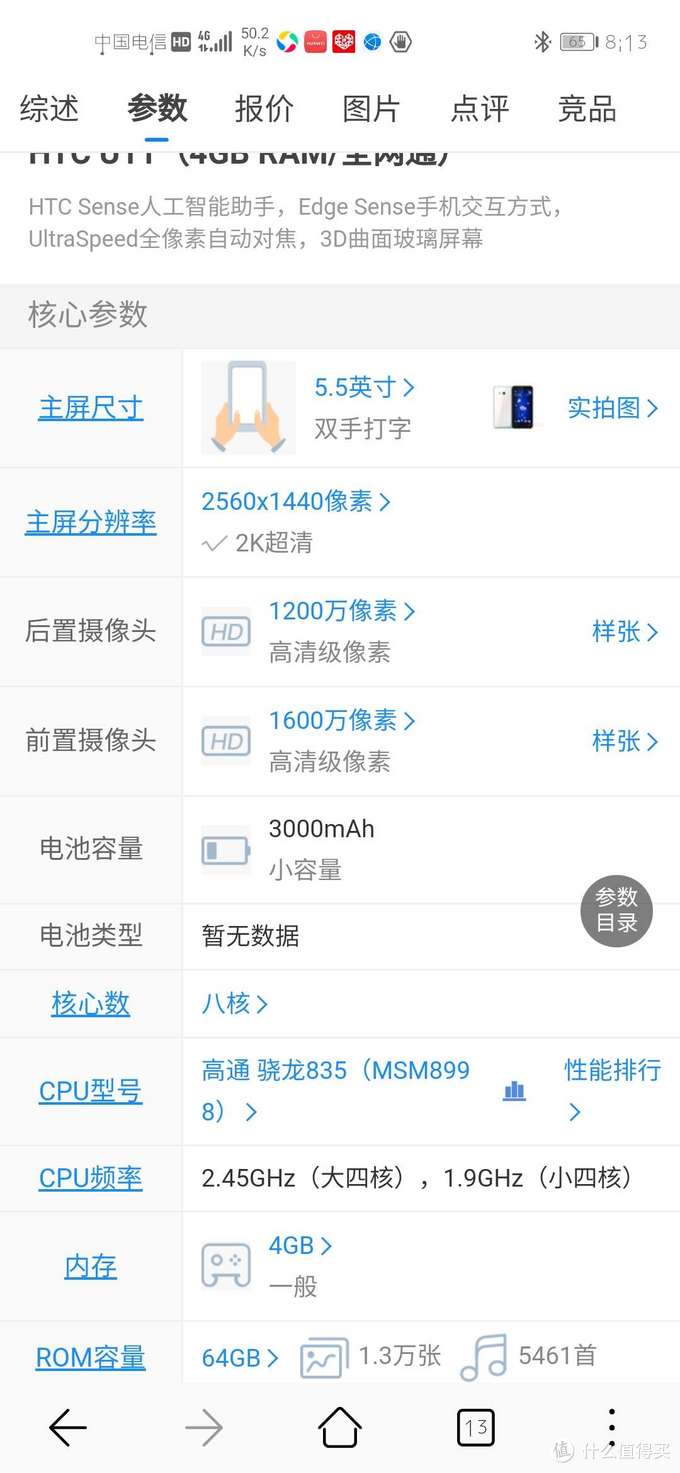This screenshot has width=680, height=1473.
Task: Switch to the 综述 tab
Action: [49, 108]
